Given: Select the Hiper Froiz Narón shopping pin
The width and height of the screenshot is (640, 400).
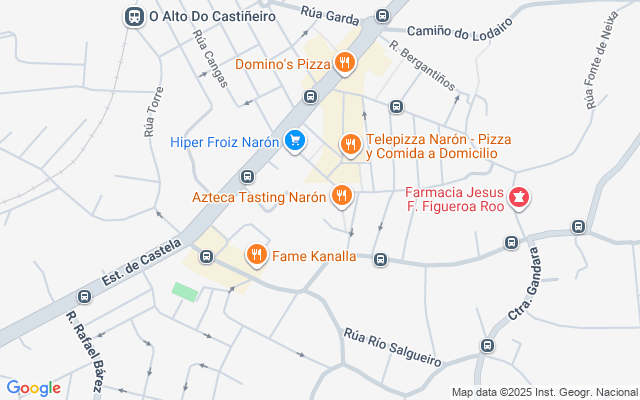Looking at the screenshot, I should pos(294,141).
